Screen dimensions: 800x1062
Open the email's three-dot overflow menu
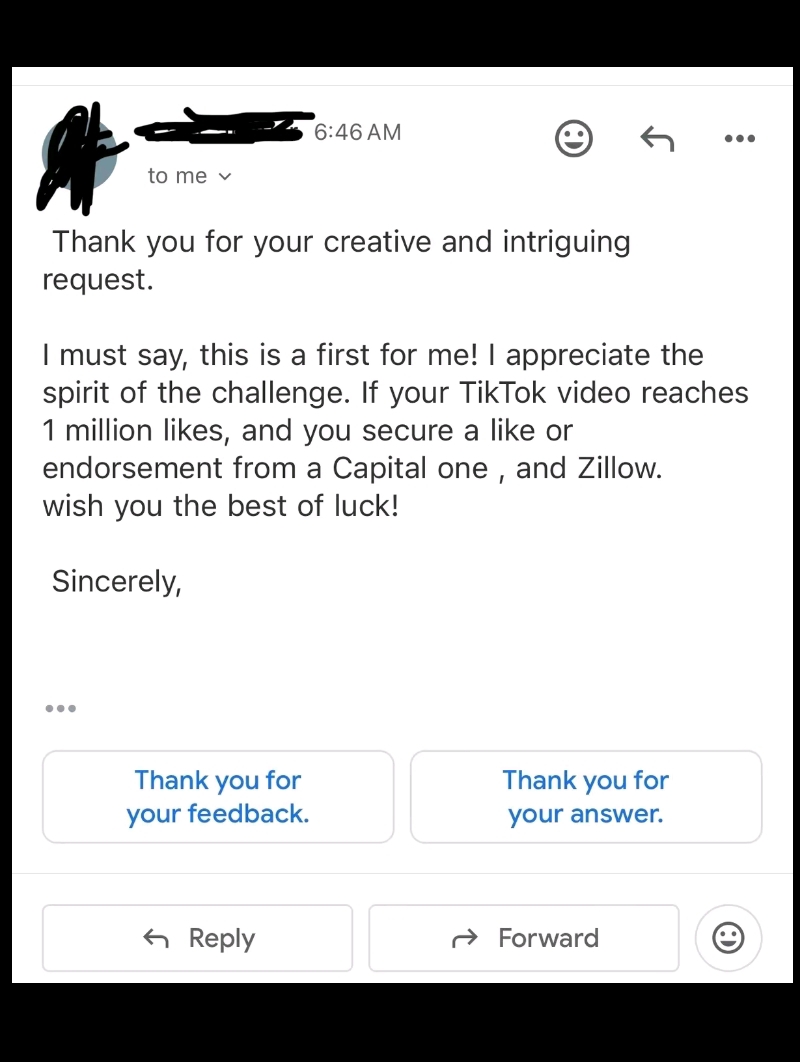pyautogui.click(x=739, y=139)
